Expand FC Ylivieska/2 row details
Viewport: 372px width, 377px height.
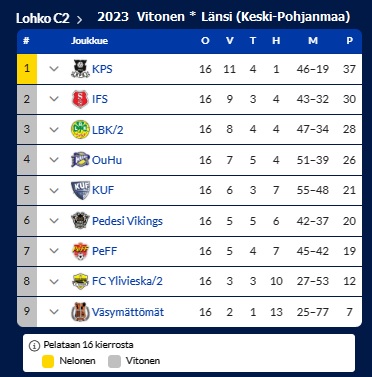pyautogui.click(x=54, y=281)
